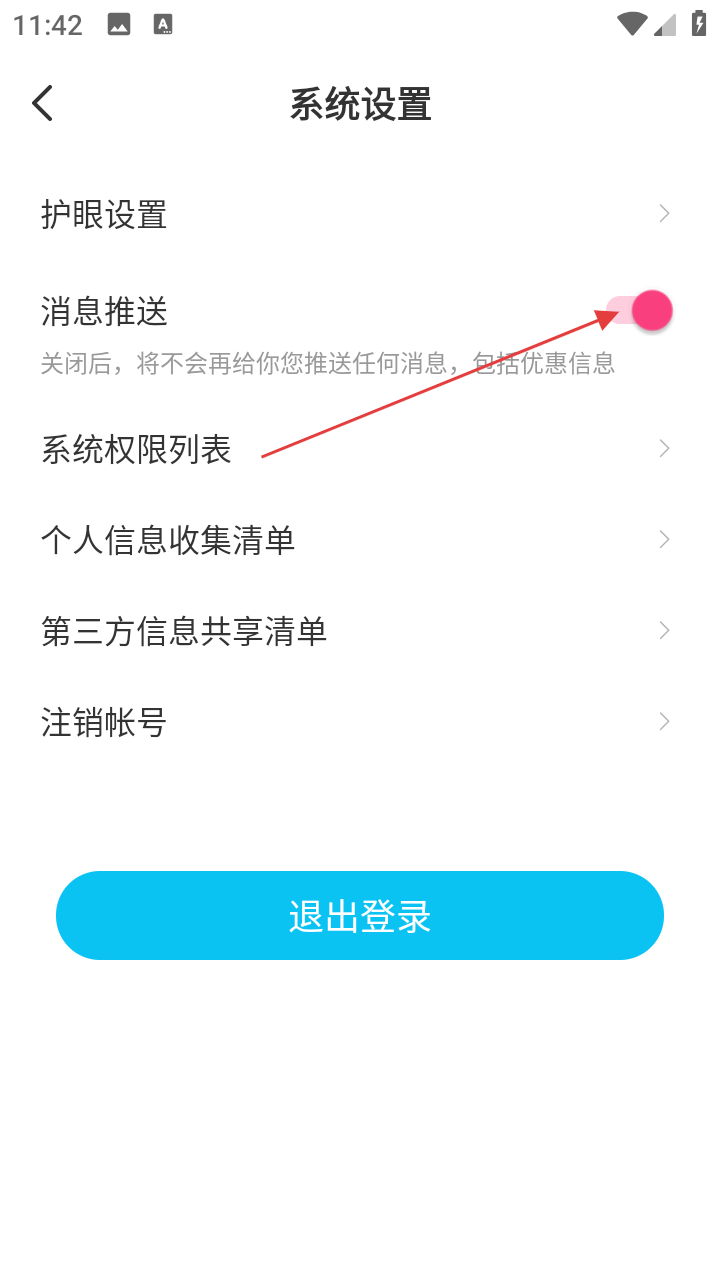View 第三方信息共享清单
720x1280 pixels.
(355, 631)
